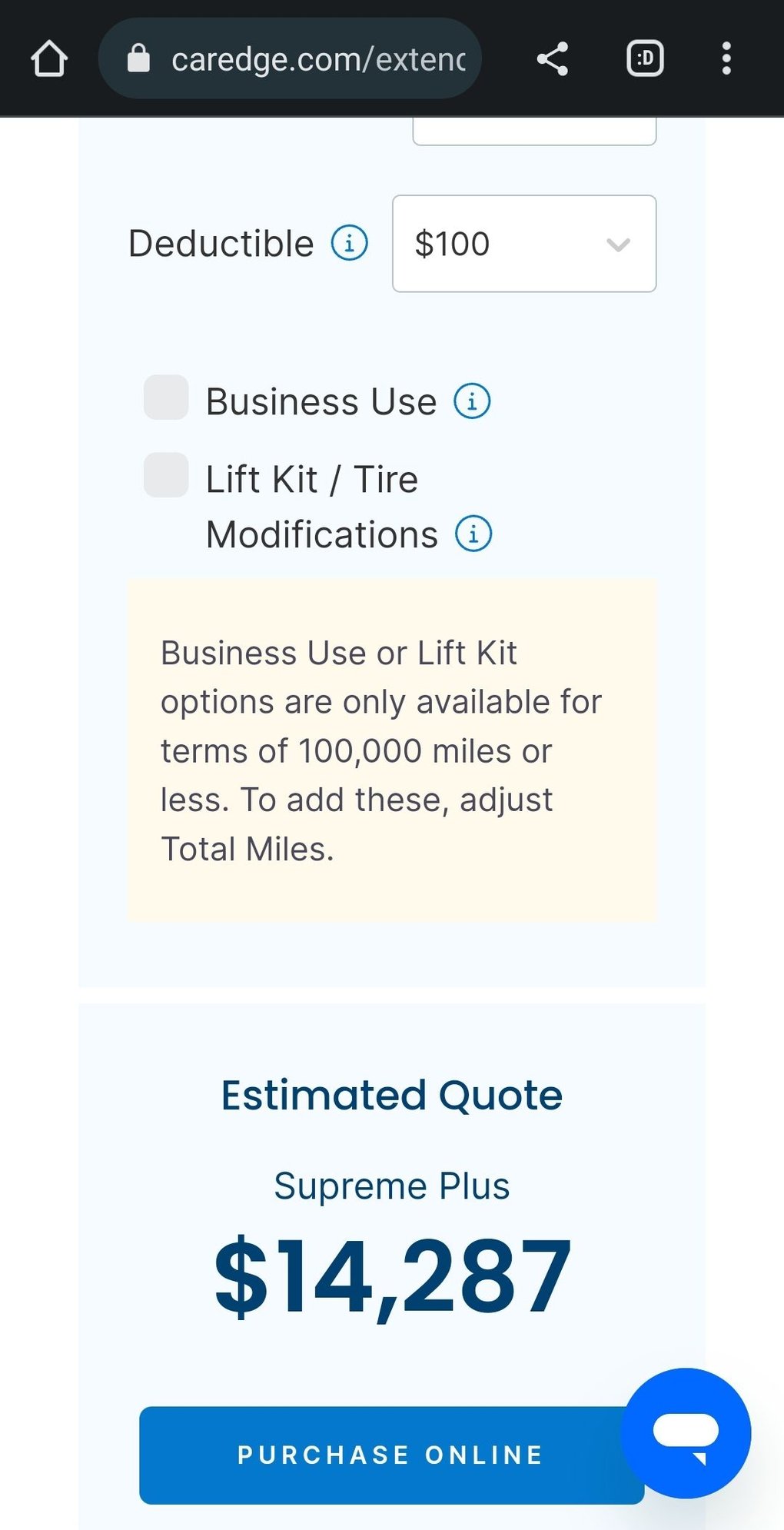Check the Lift Kit / Tire Modifications box
This screenshot has width=784, height=1530.
coord(166,475)
